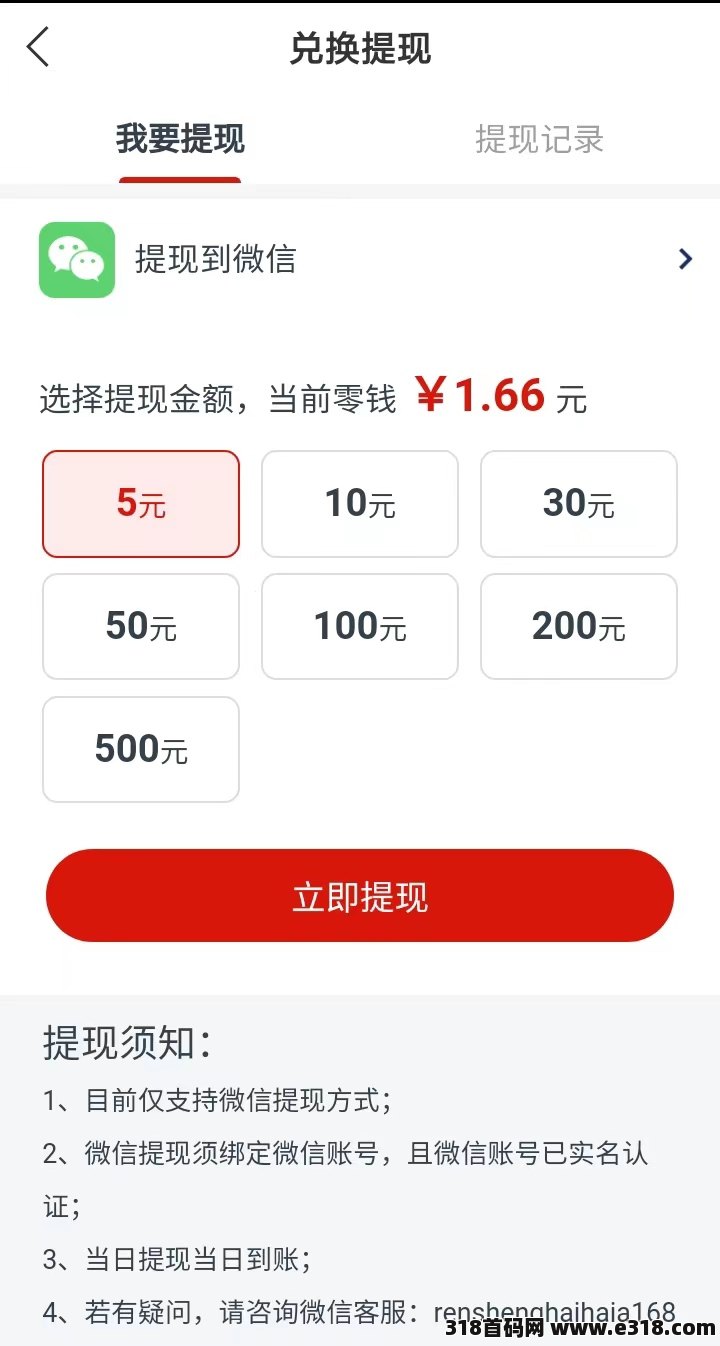Select the 50元 amount option
The height and width of the screenshot is (1346, 720).
click(x=141, y=627)
